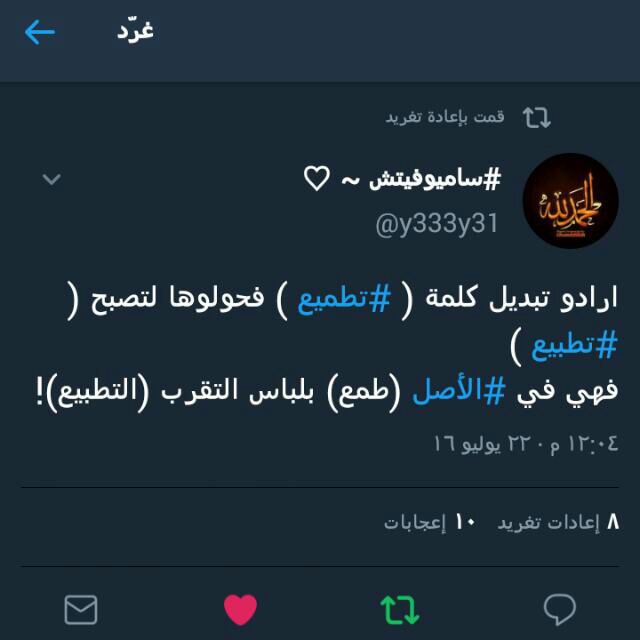Viewport: 640px width, 640px height.
Task: Undo the retweet with the green icon
Action: click(399, 608)
